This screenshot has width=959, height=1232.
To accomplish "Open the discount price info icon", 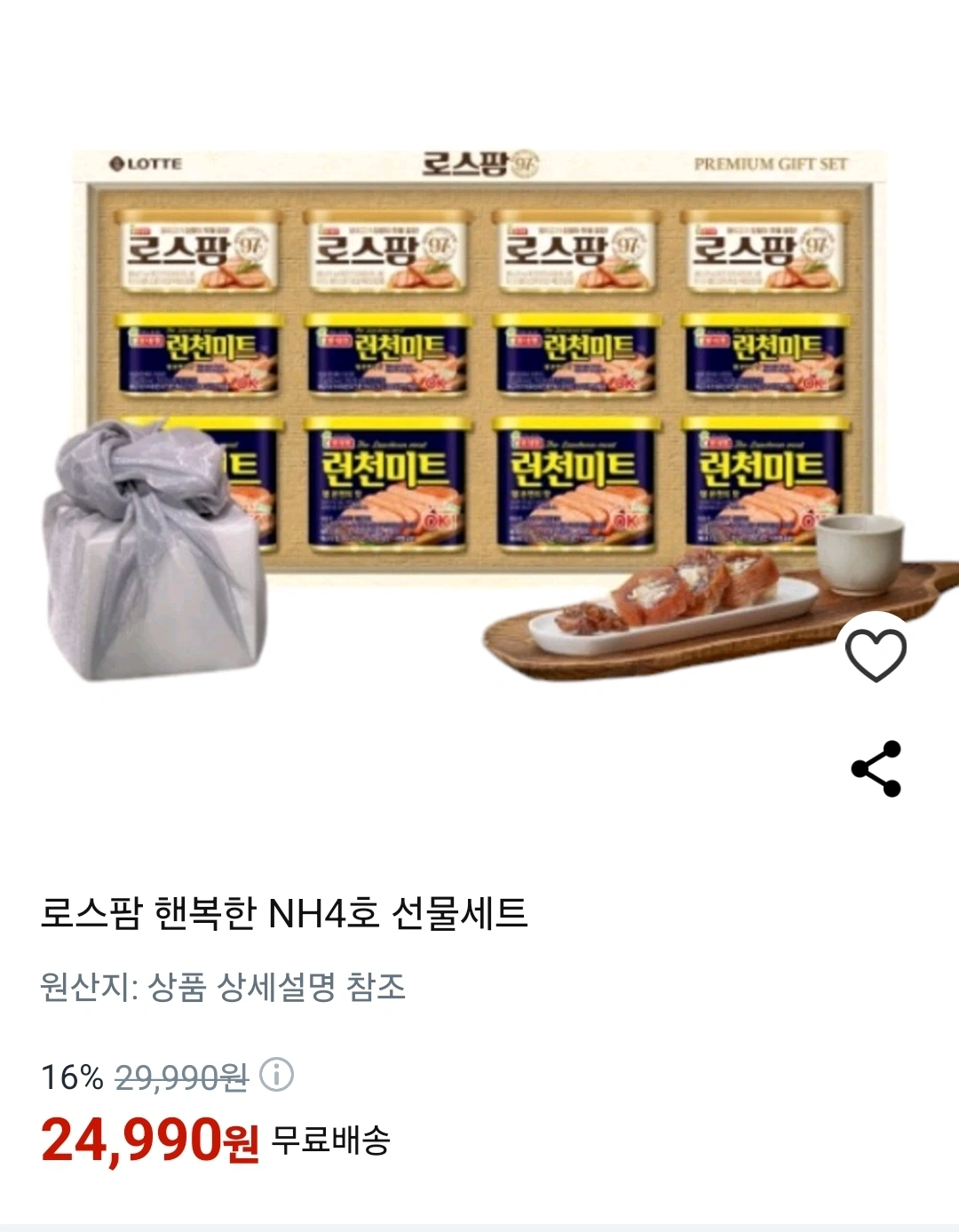I will pyautogui.click(x=276, y=1076).
